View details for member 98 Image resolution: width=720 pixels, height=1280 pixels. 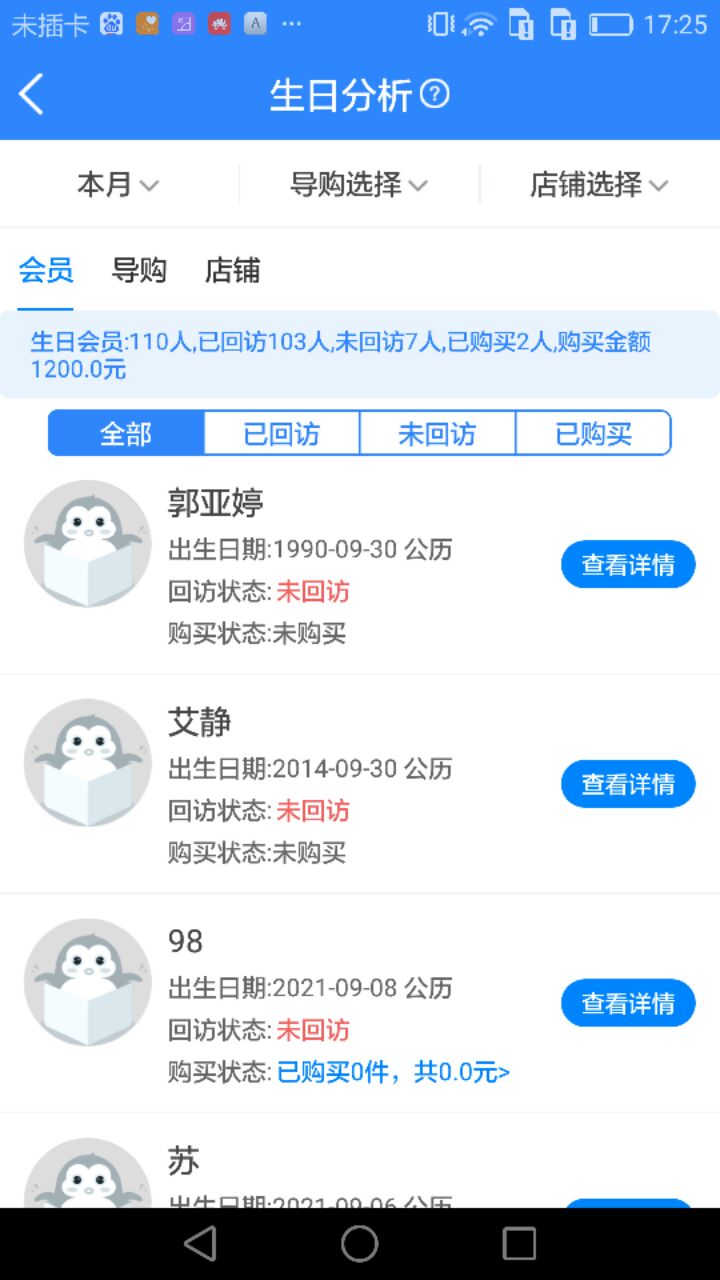(628, 1003)
